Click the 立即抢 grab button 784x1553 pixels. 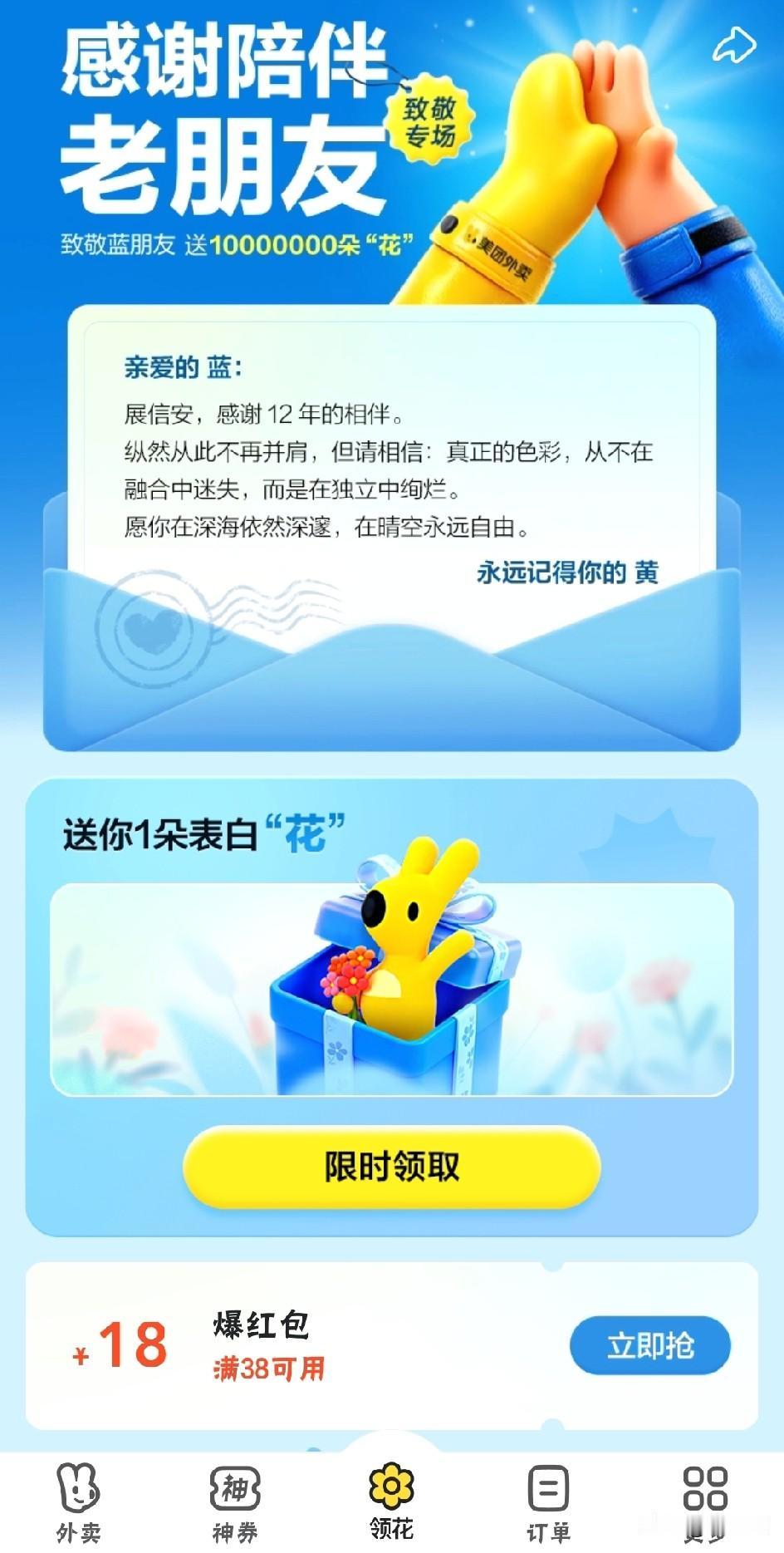tap(651, 1345)
